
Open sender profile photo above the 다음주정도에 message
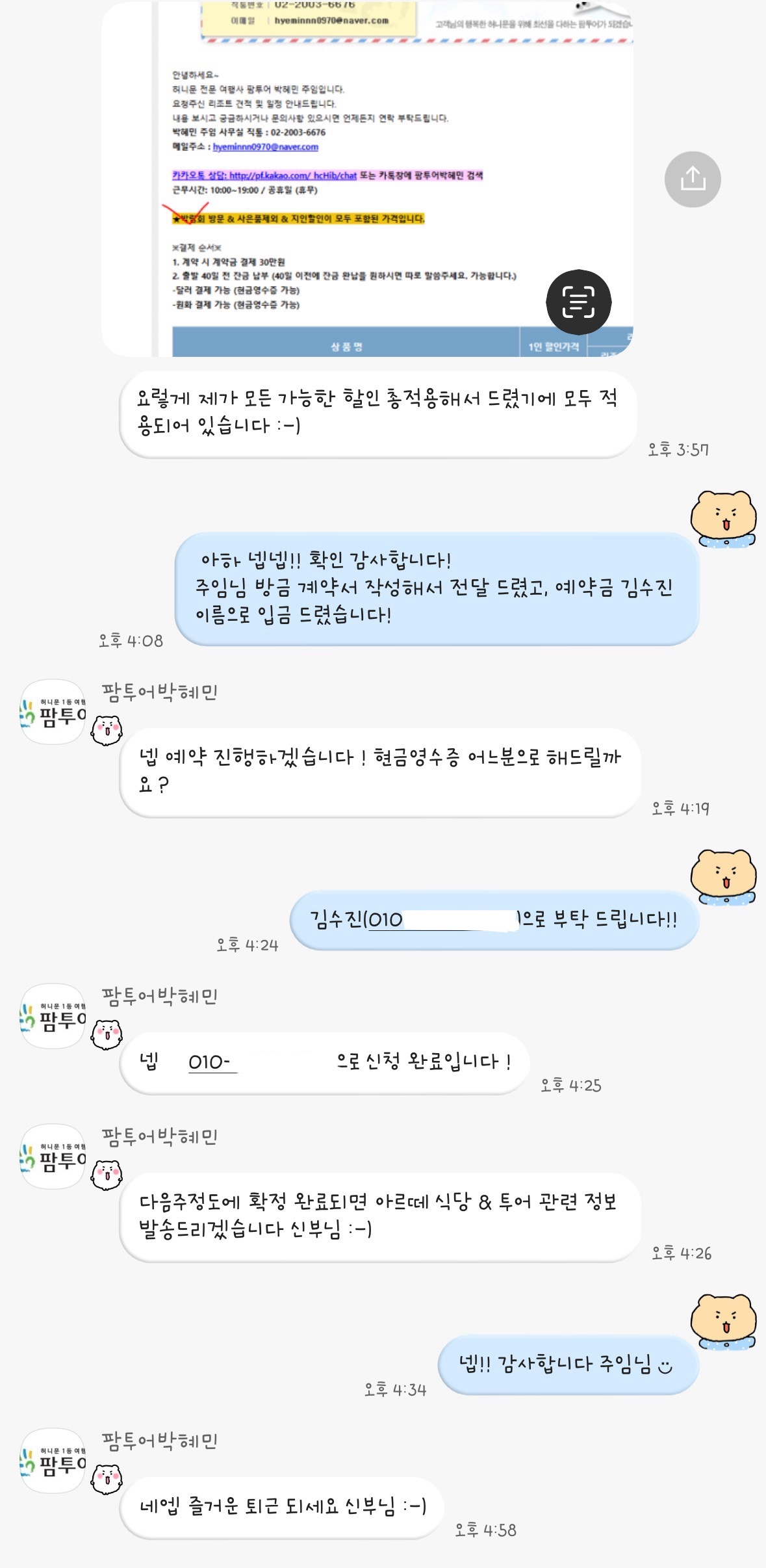point(53,1156)
